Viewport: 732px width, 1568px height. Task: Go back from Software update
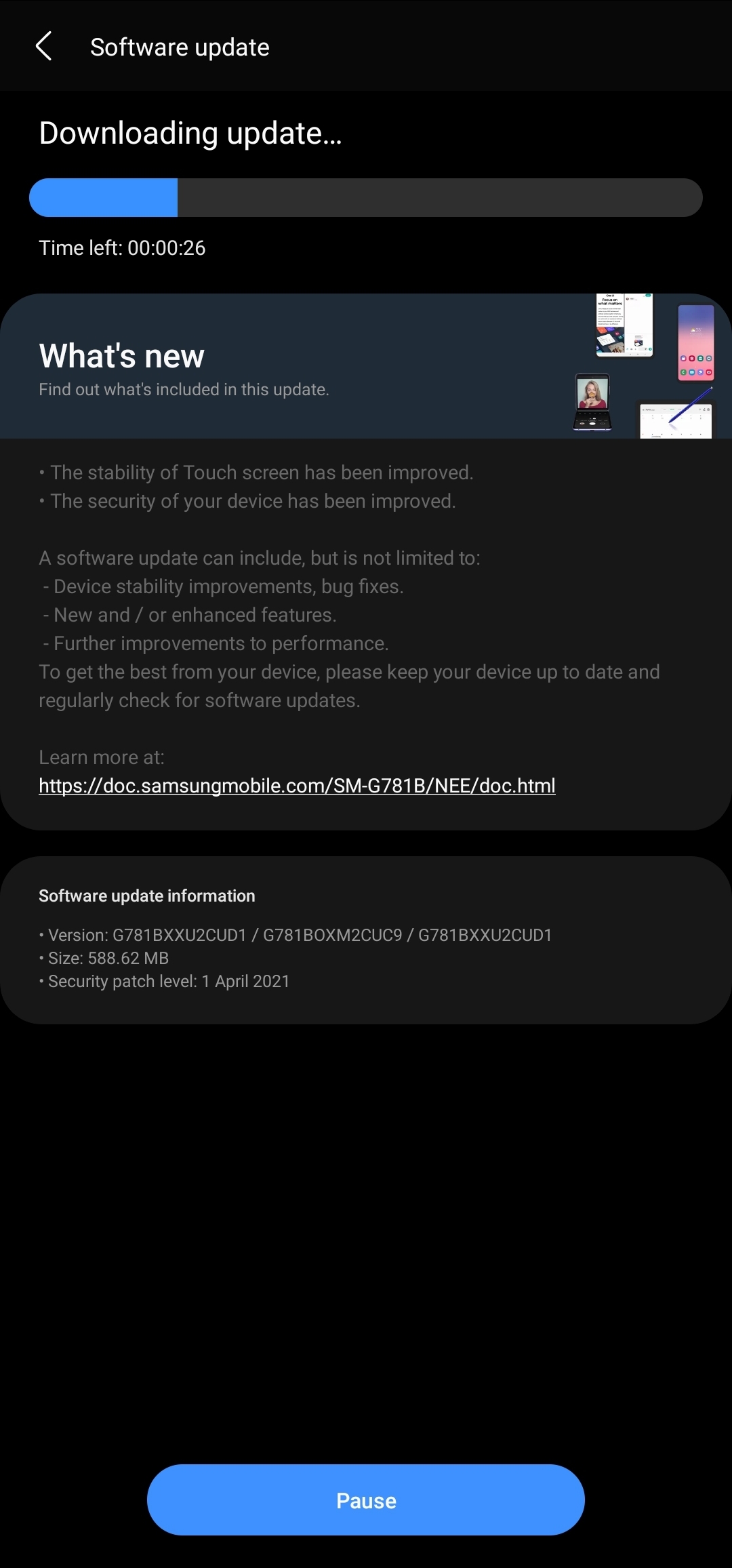pyautogui.click(x=44, y=47)
